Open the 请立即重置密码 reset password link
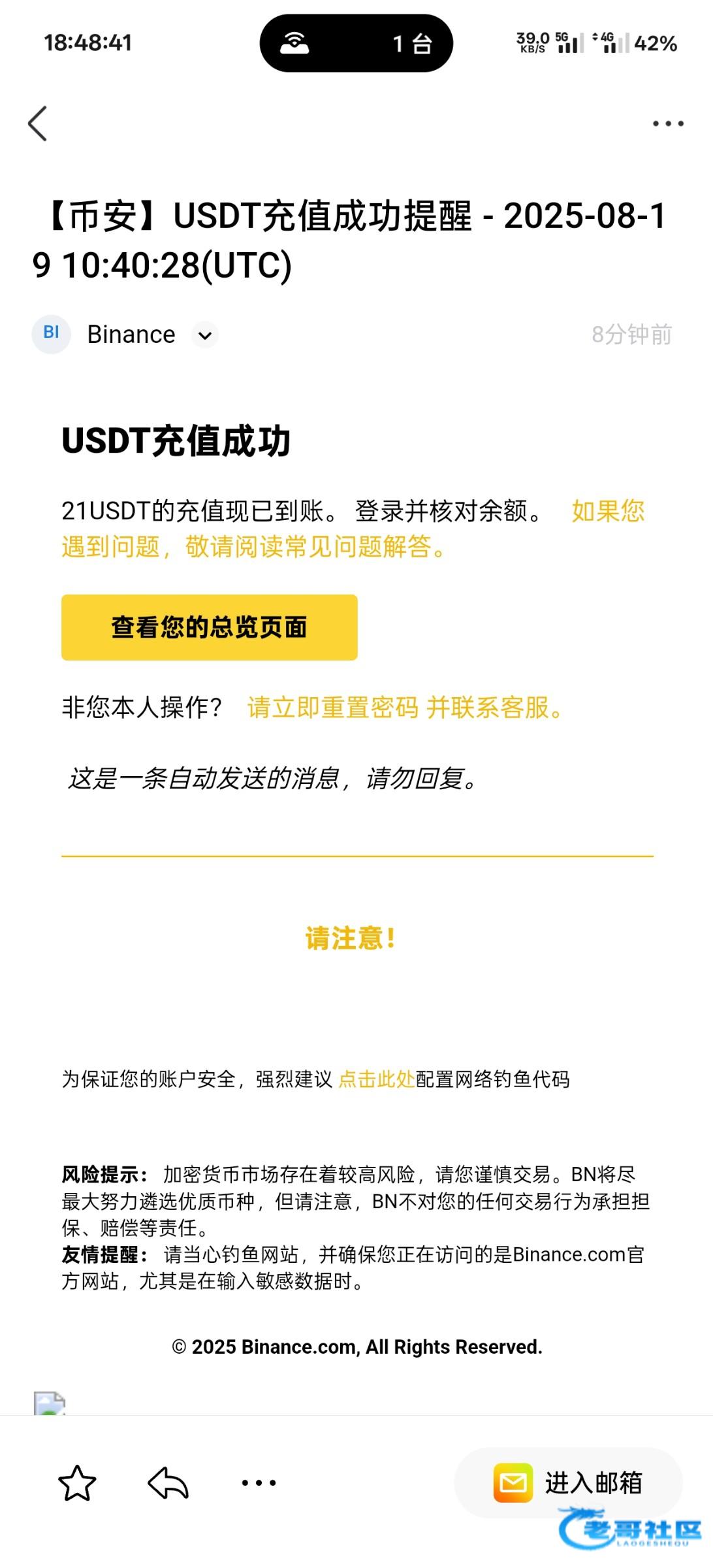This screenshot has width=713, height=1568. 333,708
